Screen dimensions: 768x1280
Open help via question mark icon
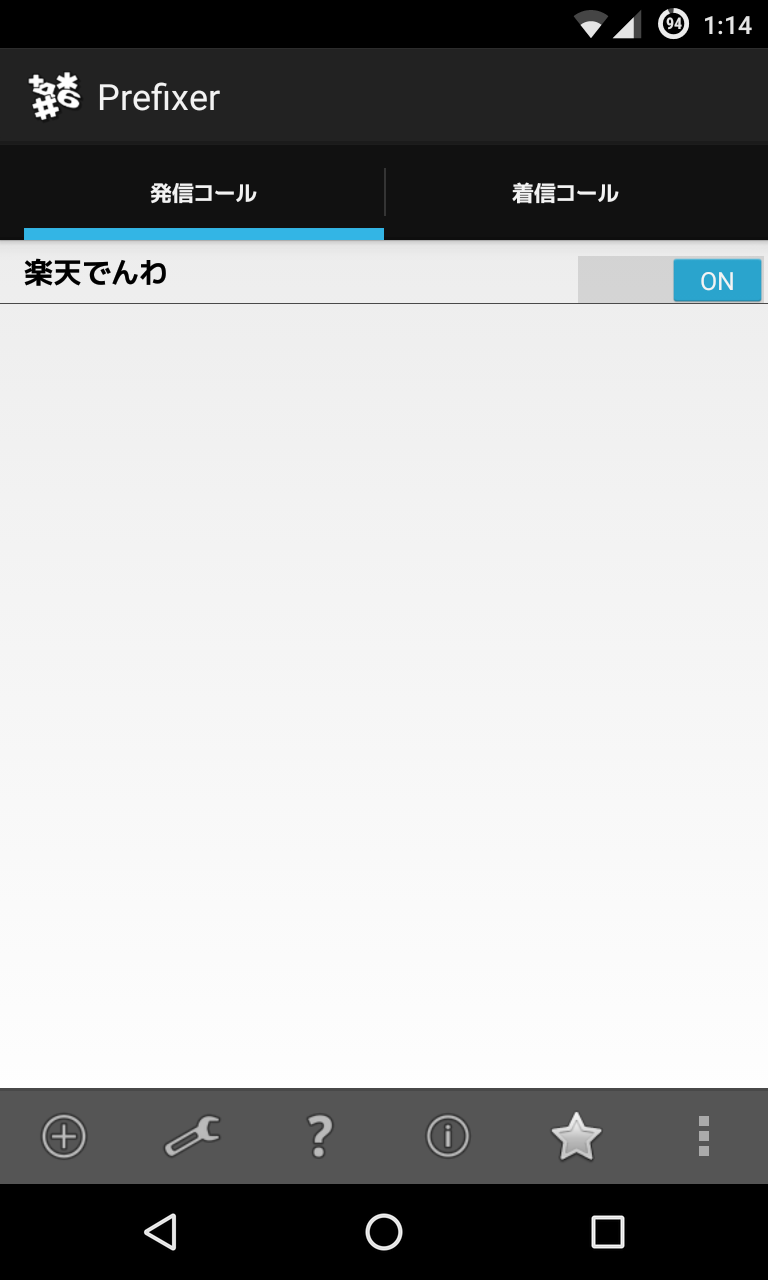[x=319, y=1136]
